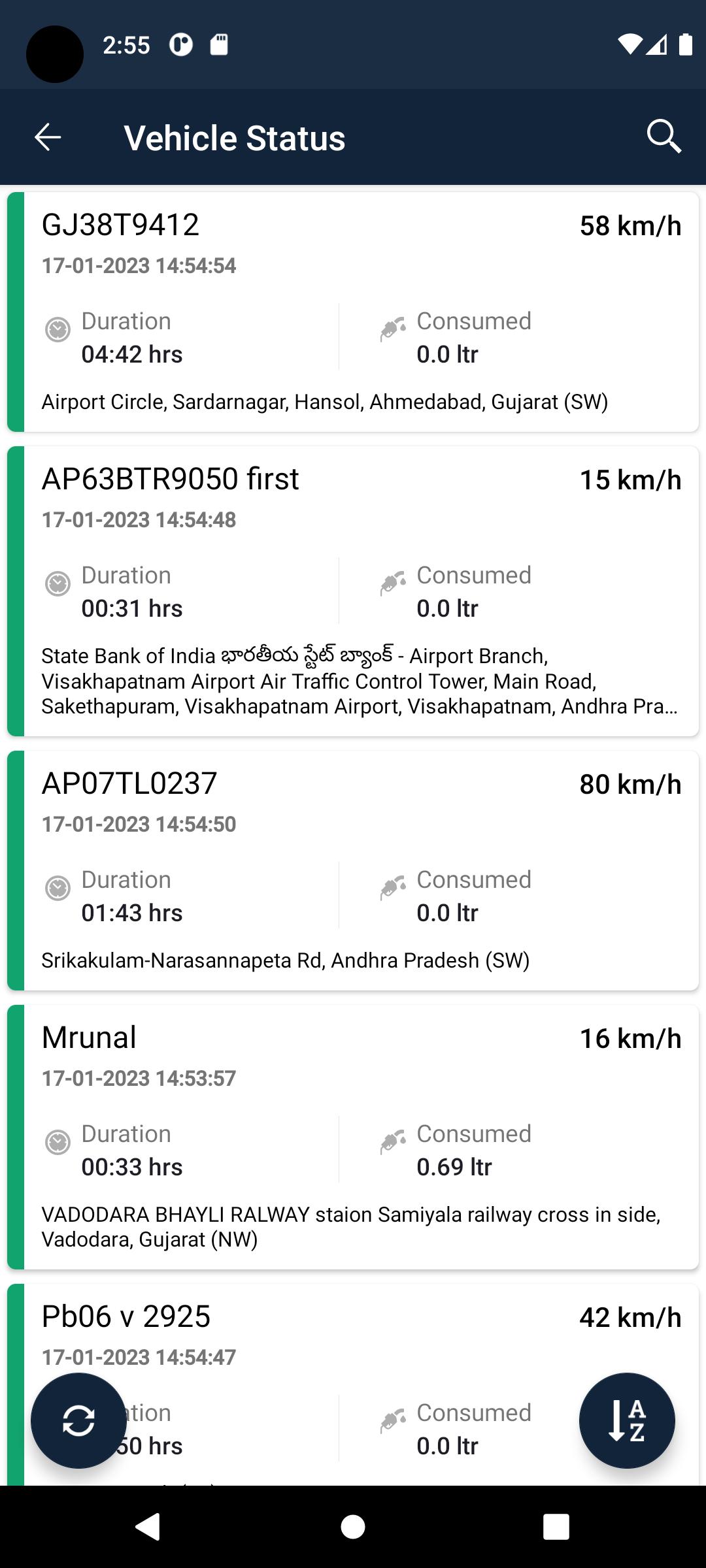The width and height of the screenshot is (706, 1568).
Task: Sort vehicles alphabetically A to Z
Action: [x=626, y=1420]
